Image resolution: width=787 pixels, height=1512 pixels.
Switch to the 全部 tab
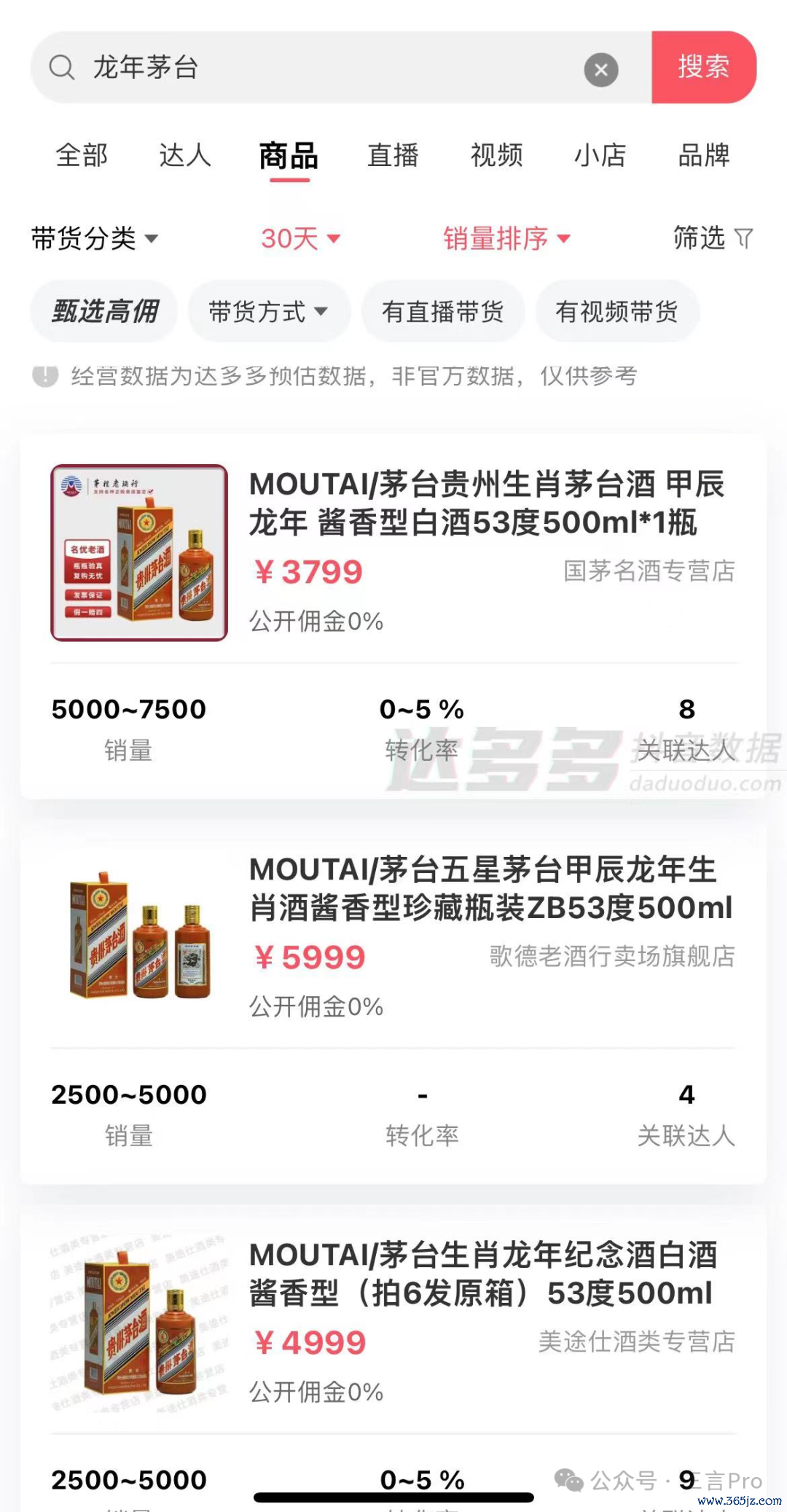tap(82, 155)
